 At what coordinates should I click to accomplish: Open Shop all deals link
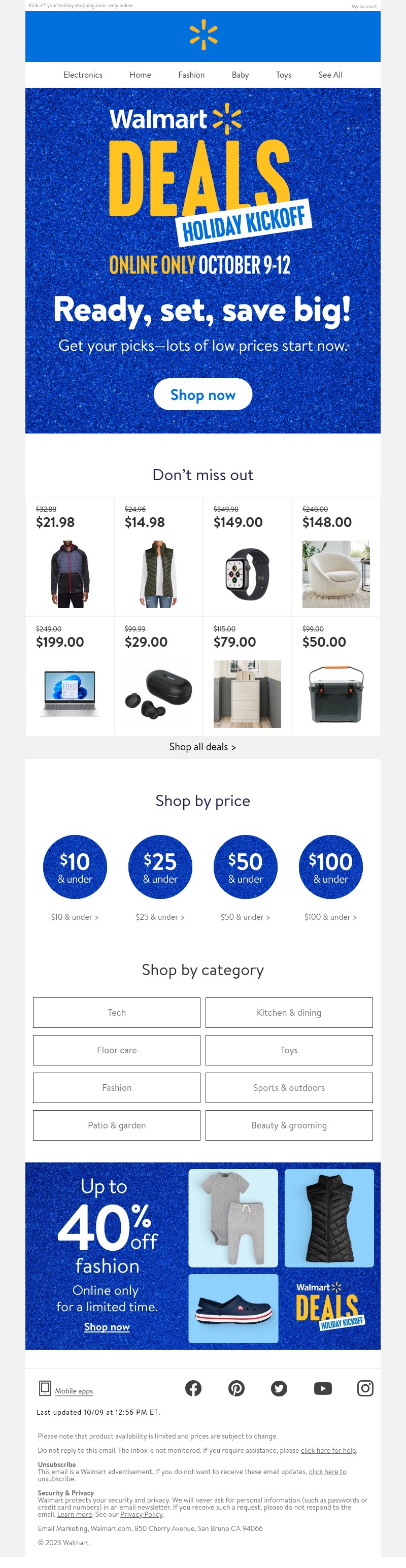click(x=202, y=747)
